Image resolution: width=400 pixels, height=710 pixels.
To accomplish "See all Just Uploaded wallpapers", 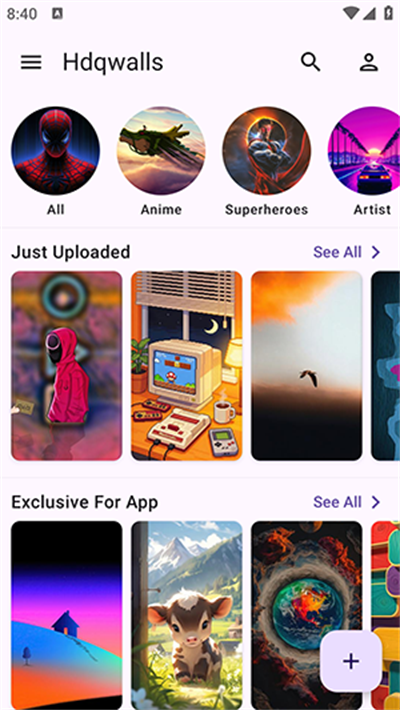I will coord(347,252).
